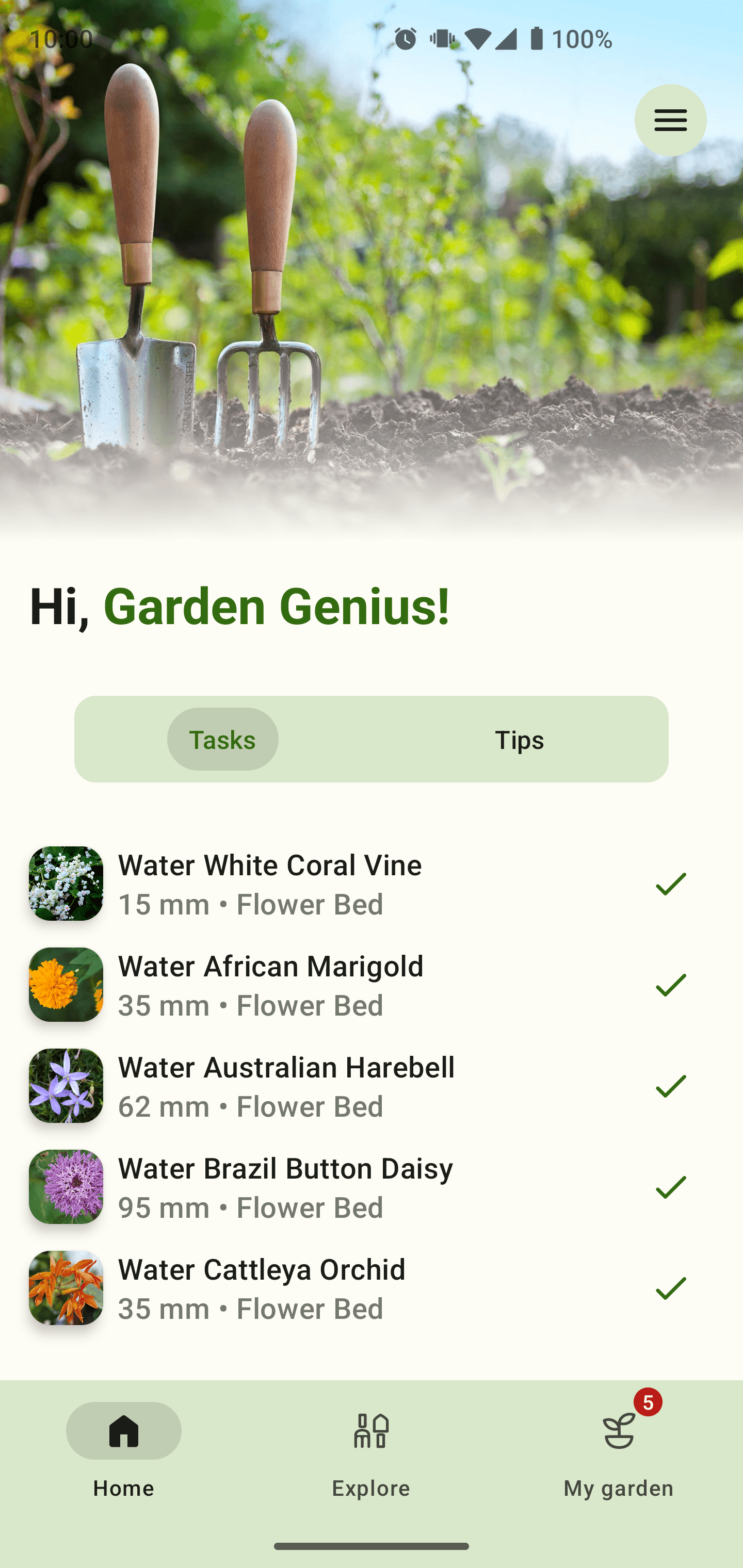Viewport: 743px width, 1568px height.
Task: Open the hamburger menu
Action: coord(670,120)
